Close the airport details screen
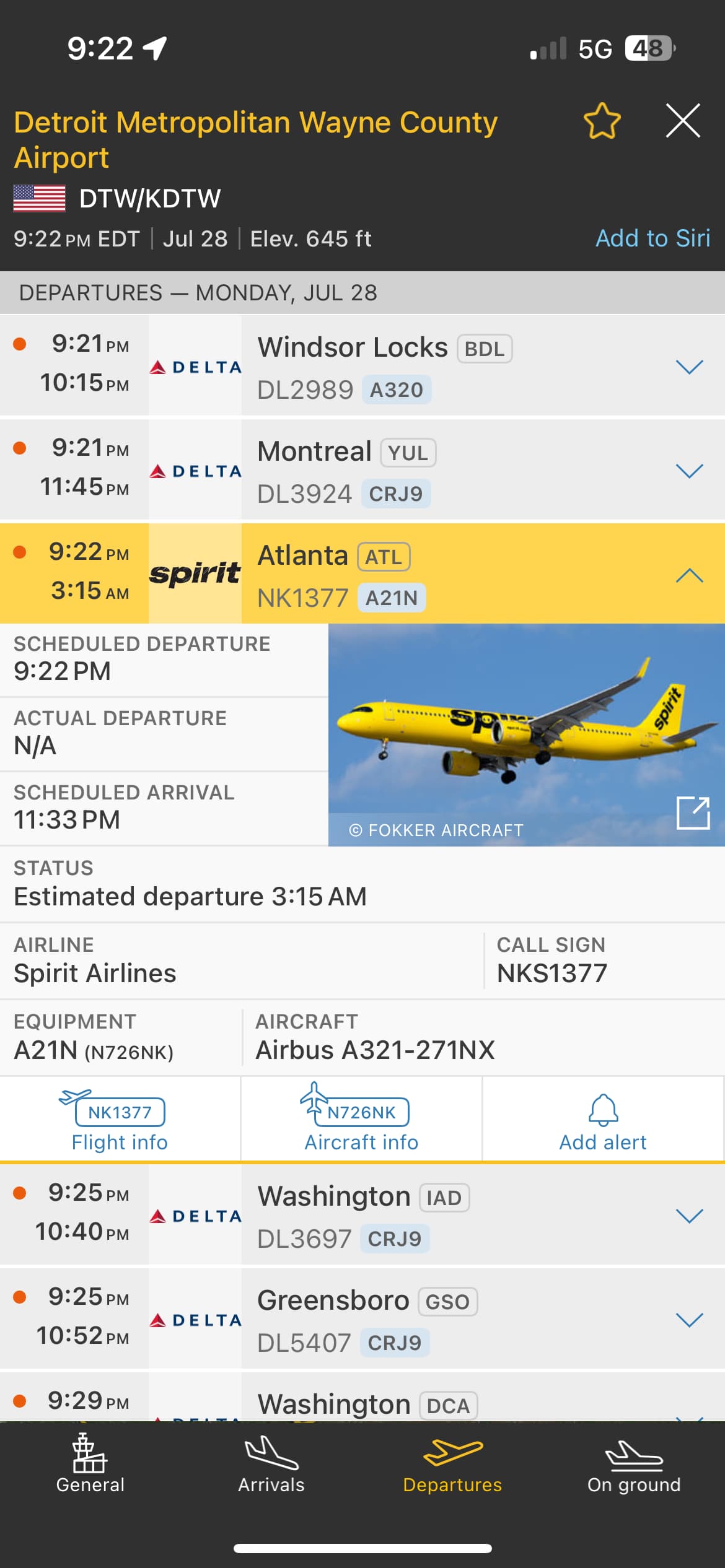725x1568 pixels. [x=683, y=121]
